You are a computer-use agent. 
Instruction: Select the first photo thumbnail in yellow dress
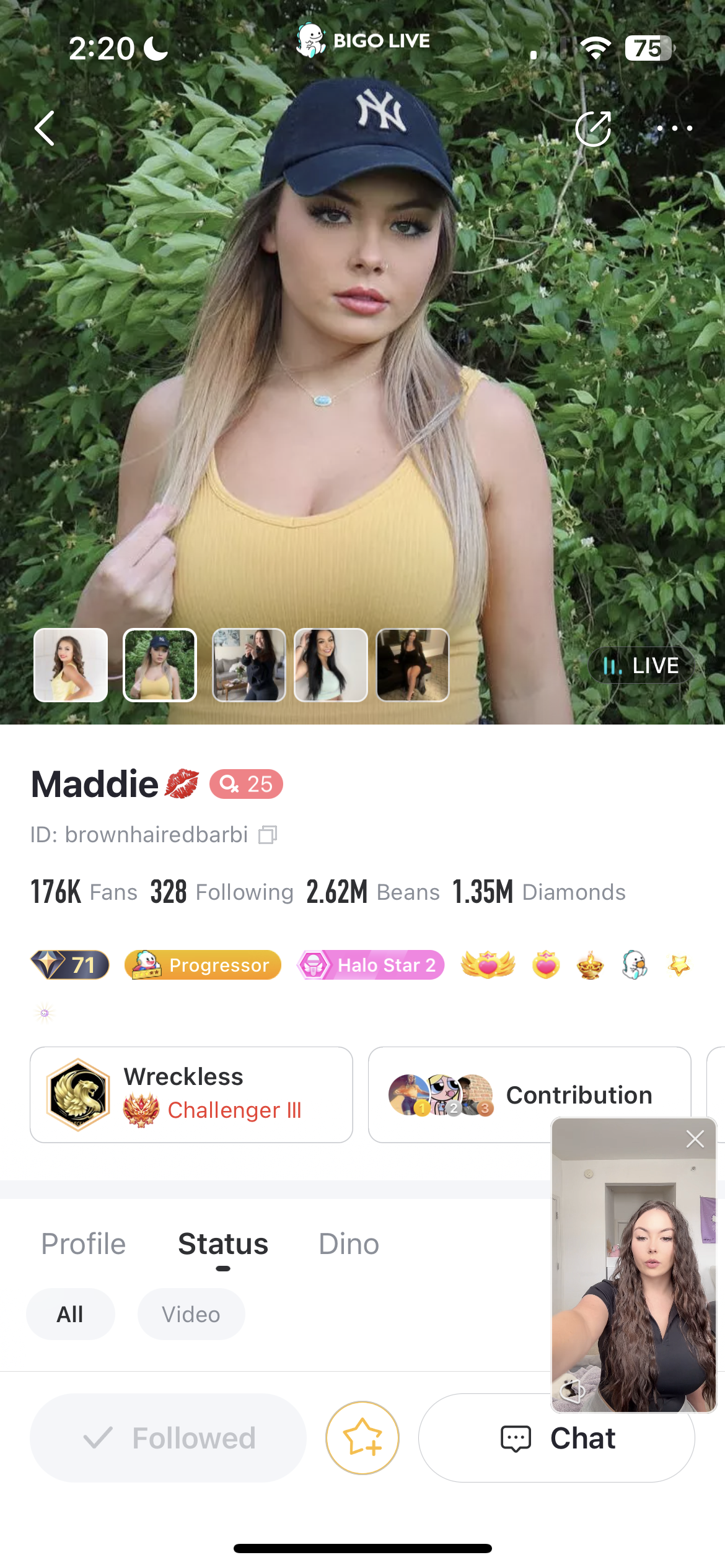click(x=71, y=664)
